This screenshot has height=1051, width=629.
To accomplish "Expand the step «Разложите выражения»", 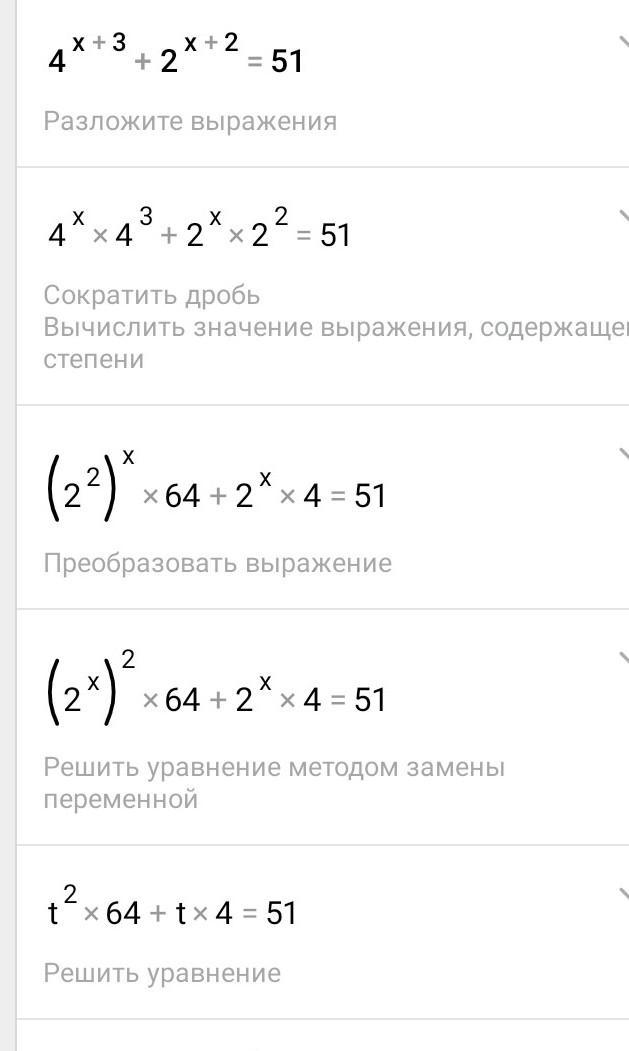I will [622, 43].
